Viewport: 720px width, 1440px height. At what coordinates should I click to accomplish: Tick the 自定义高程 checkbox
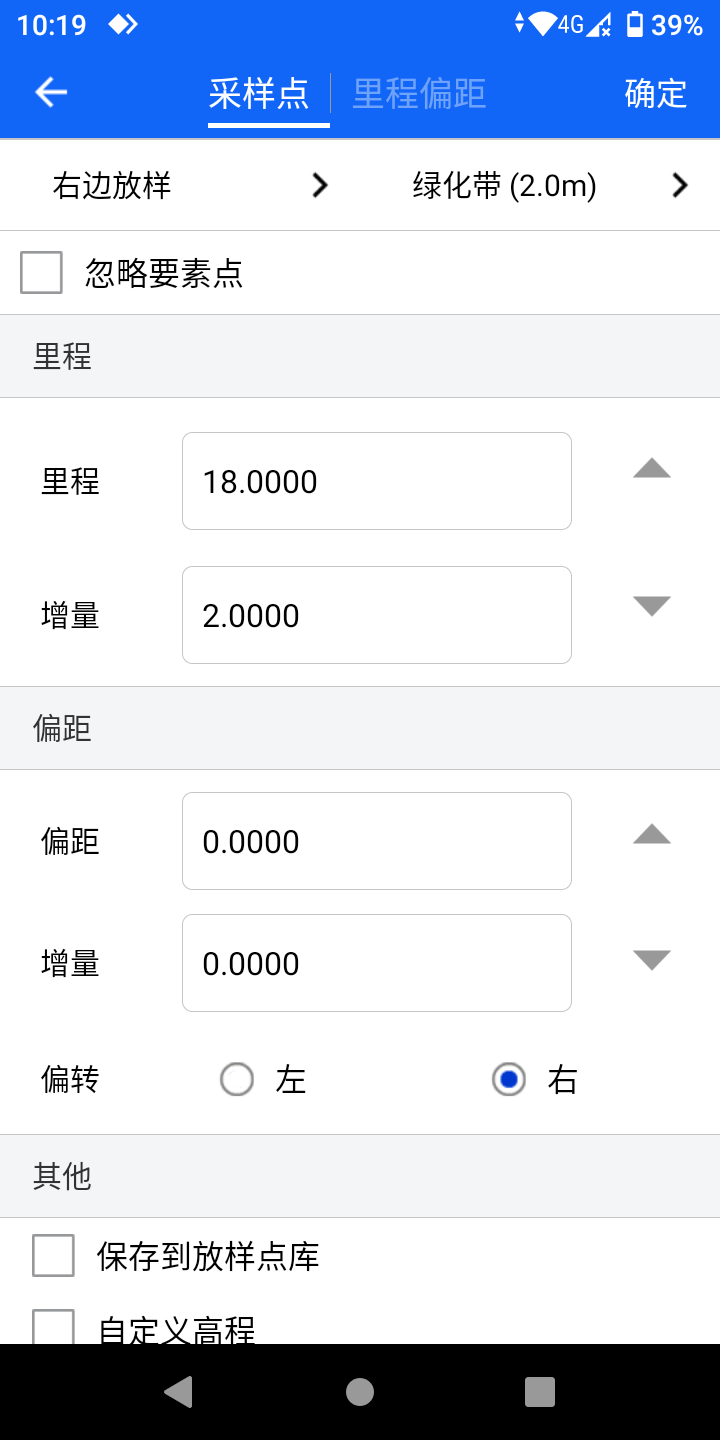coord(54,1327)
